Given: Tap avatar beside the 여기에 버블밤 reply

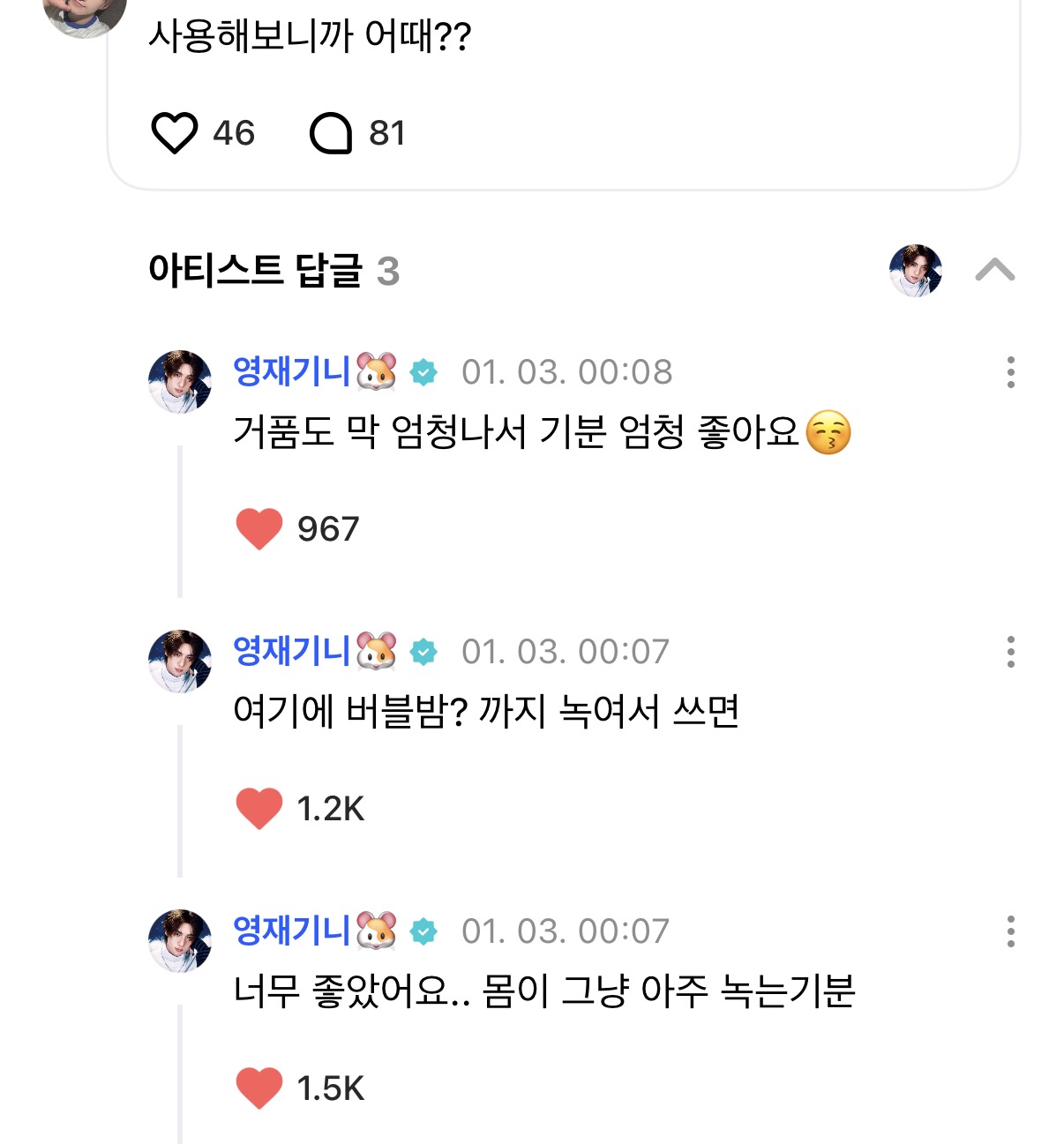Looking at the screenshot, I should (180, 662).
